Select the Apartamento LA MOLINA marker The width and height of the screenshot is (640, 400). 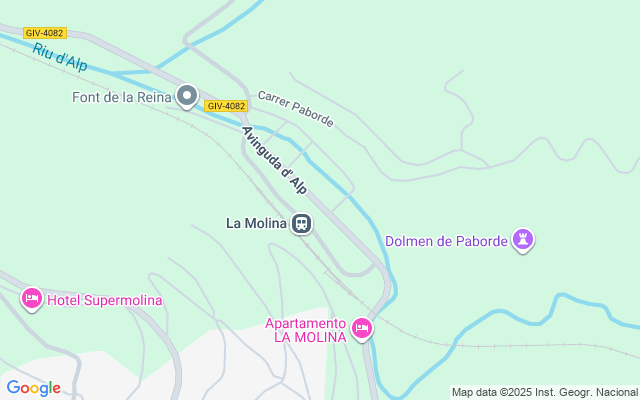[x=362, y=328]
